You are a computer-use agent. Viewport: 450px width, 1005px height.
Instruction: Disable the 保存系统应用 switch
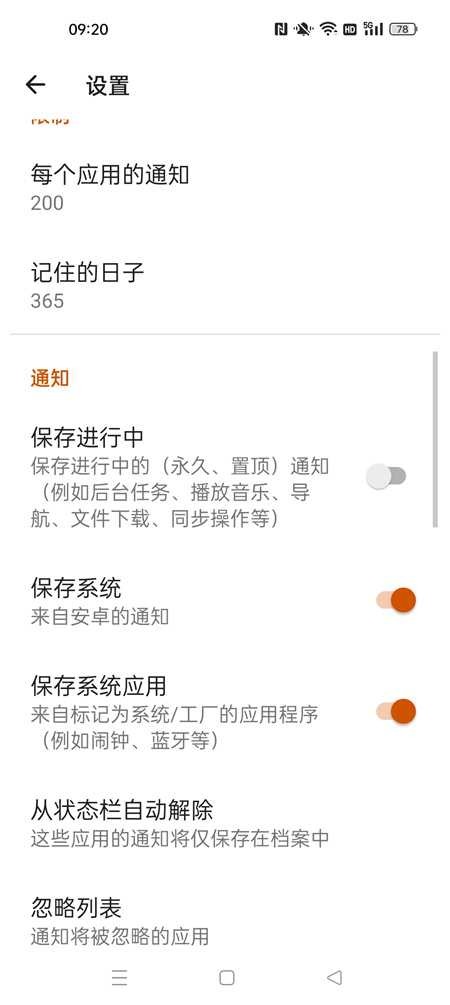(396, 711)
